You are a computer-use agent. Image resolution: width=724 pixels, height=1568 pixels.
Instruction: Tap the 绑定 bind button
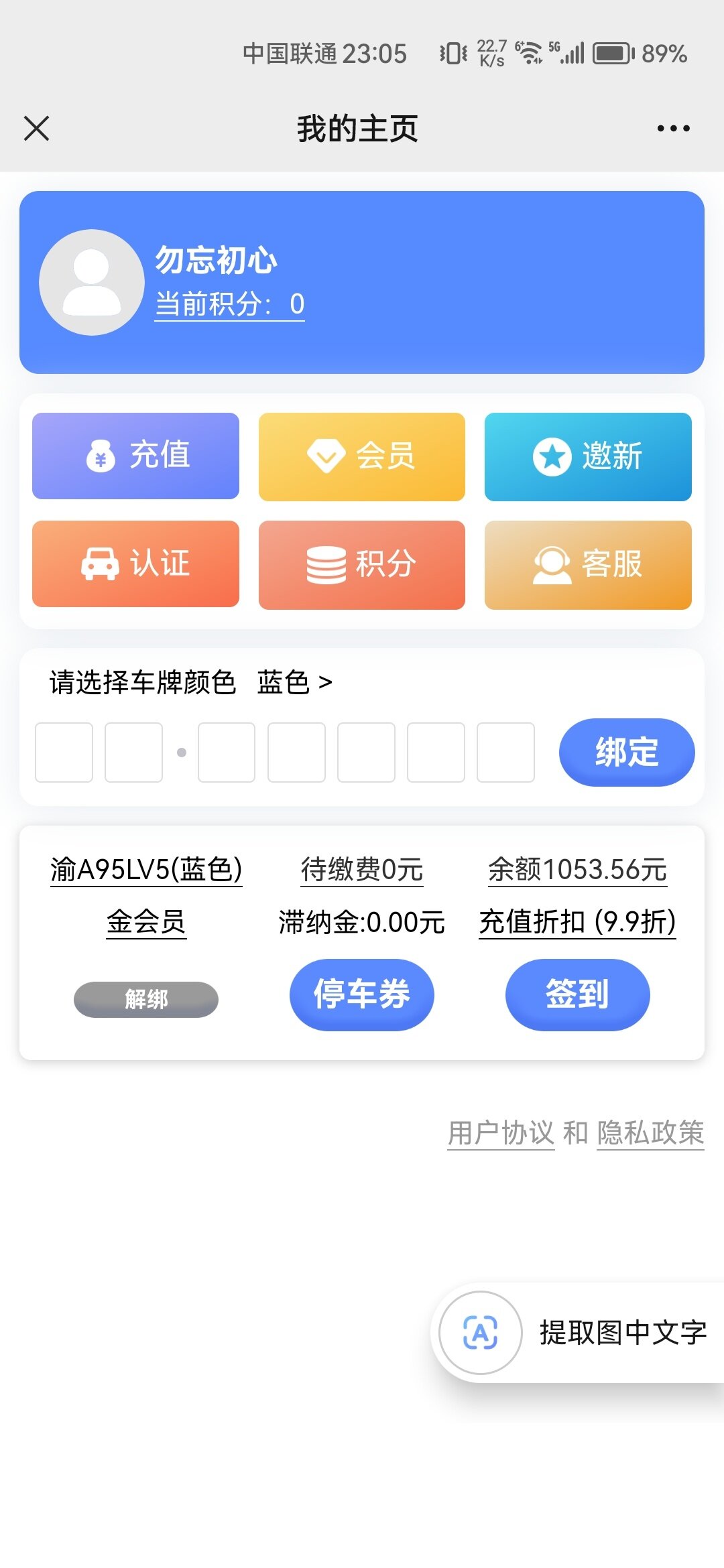626,752
